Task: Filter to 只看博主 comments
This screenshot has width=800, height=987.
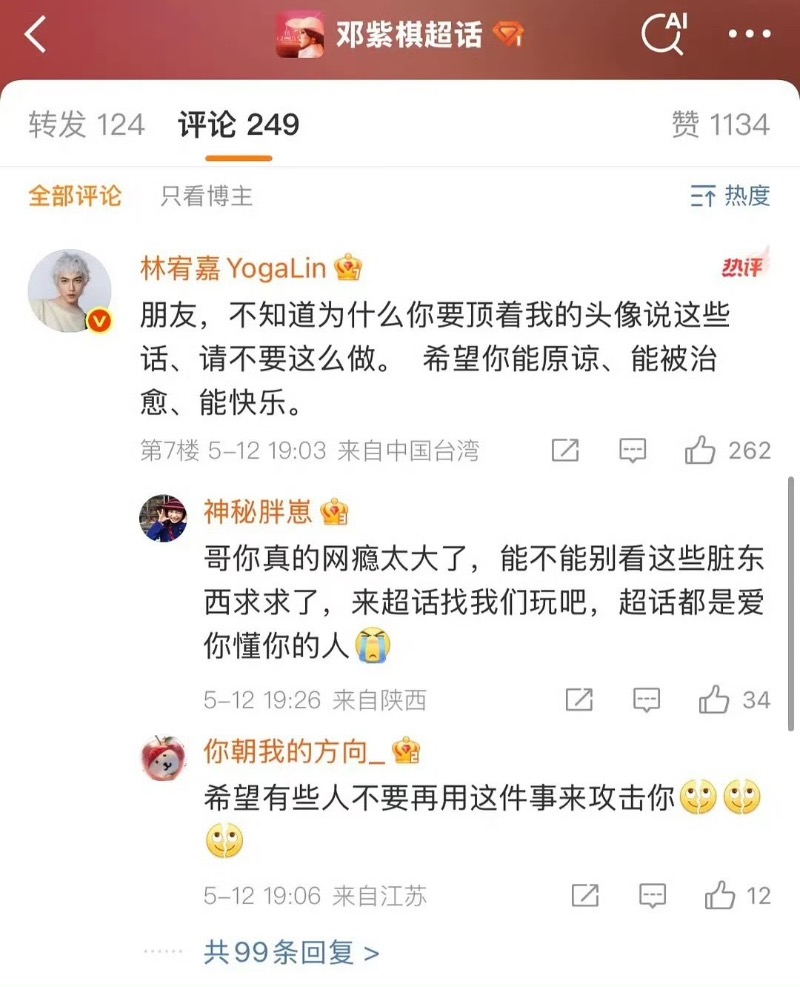Action: coord(207,196)
